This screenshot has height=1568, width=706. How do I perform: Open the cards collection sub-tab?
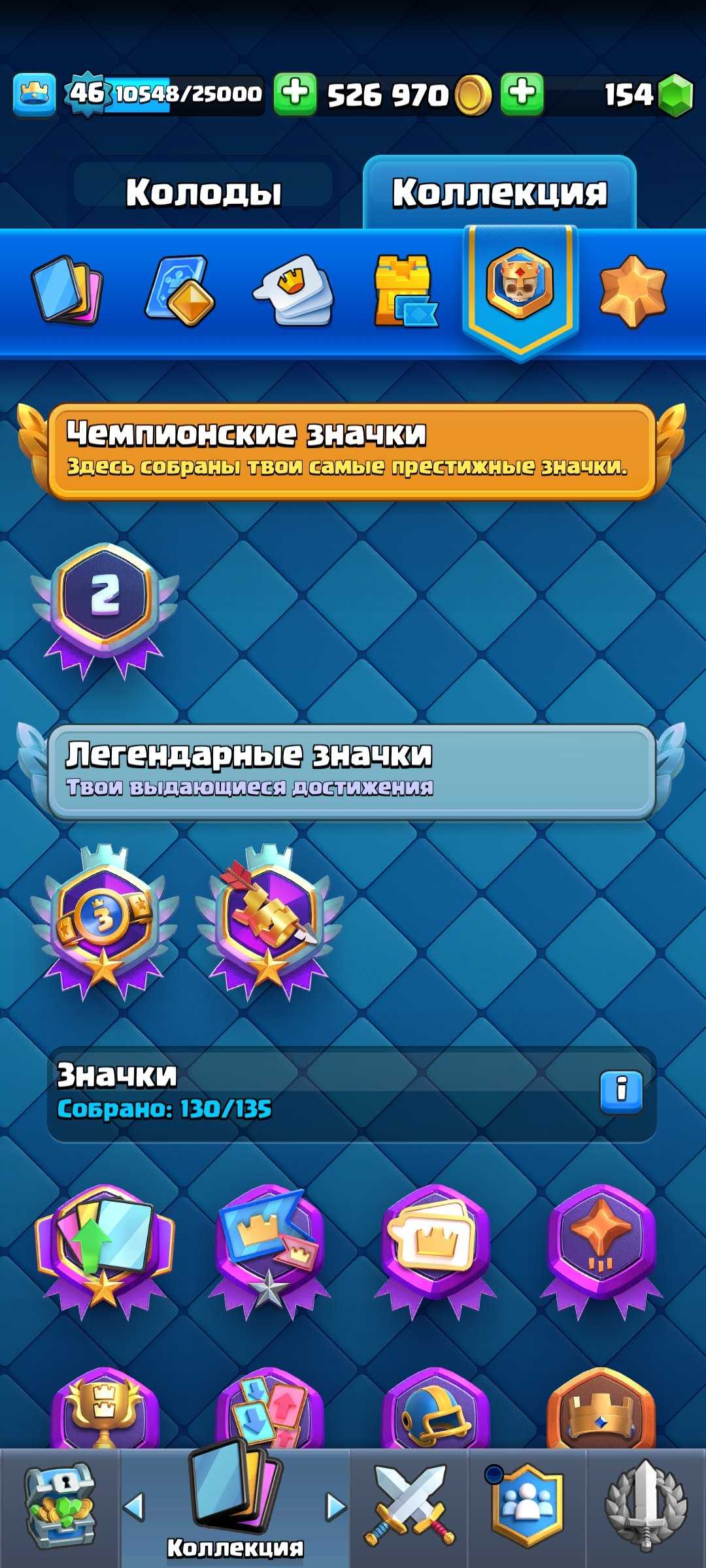[x=67, y=290]
